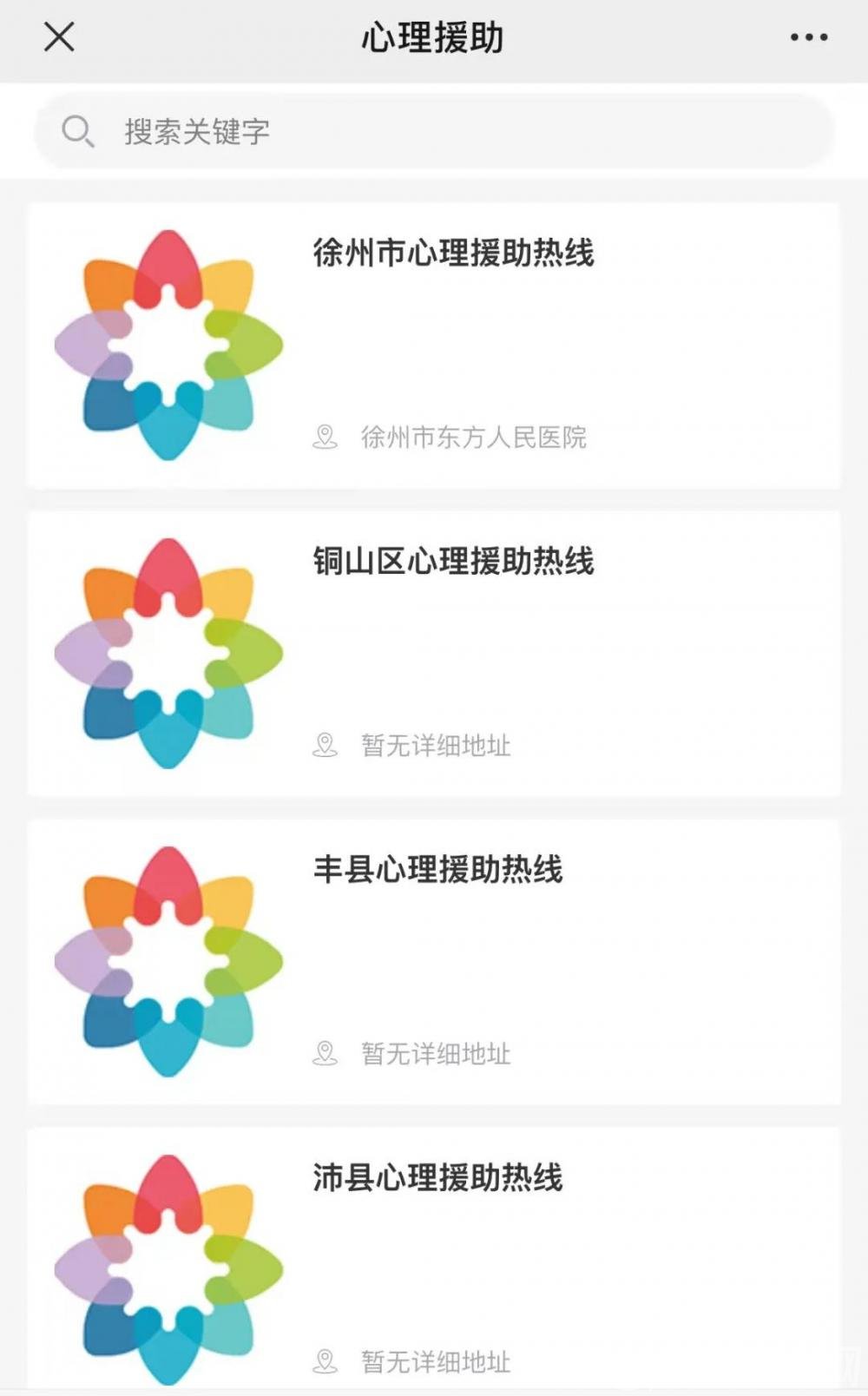The width and height of the screenshot is (868, 1396).
Task: Tap the 搜索关键字 search field
Action: [x=434, y=132]
